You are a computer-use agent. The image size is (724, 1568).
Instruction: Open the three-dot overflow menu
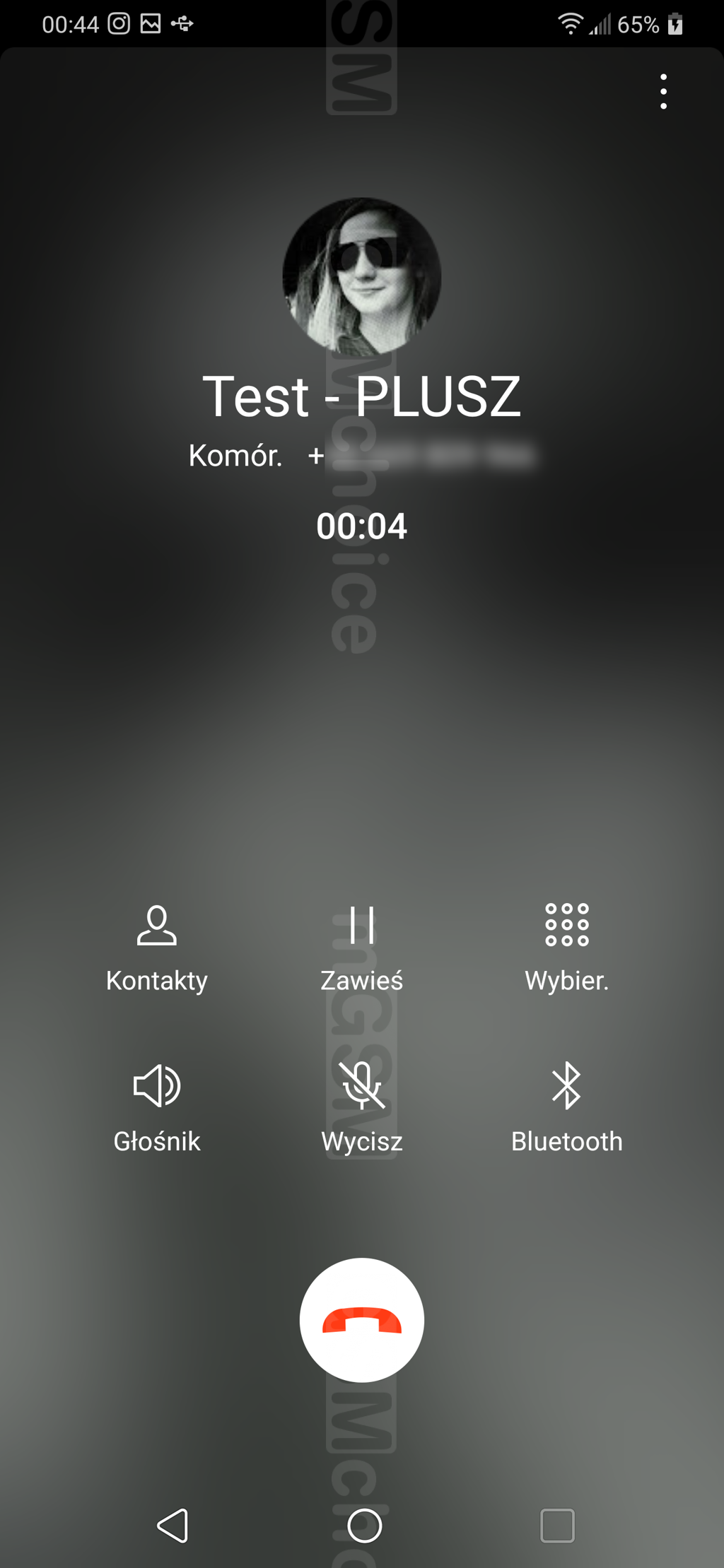tap(663, 92)
